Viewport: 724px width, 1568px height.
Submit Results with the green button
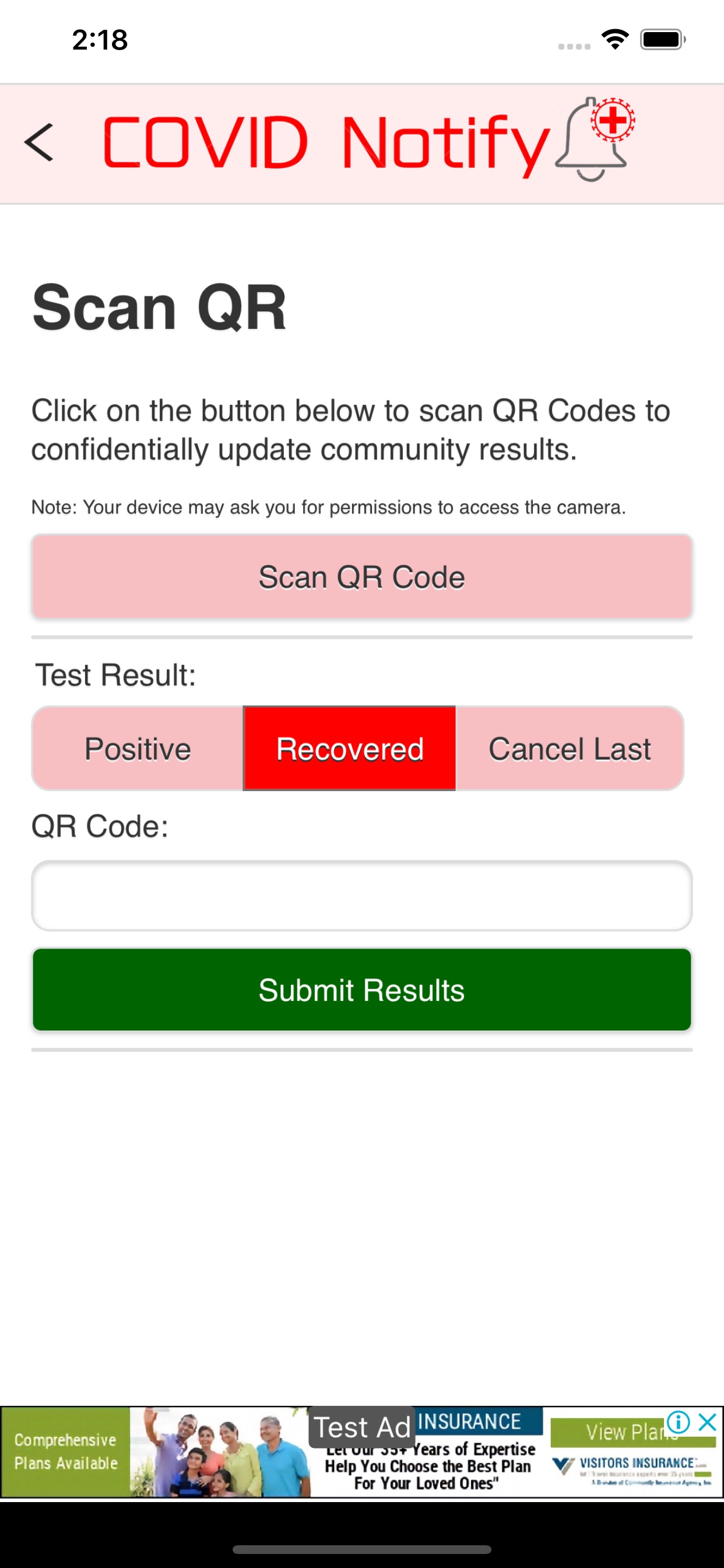point(362,990)
